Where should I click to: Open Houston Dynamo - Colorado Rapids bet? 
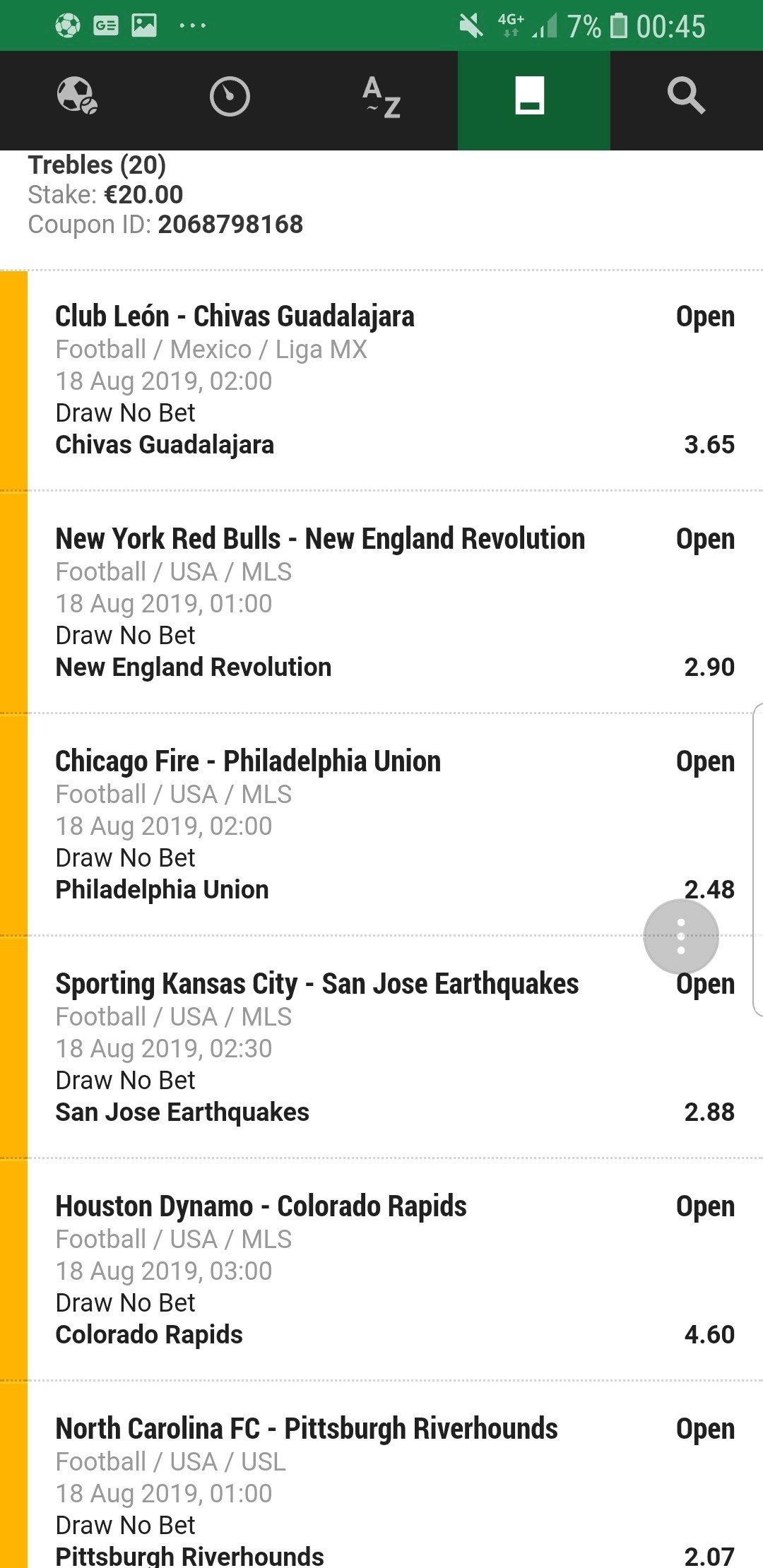tap(381, 1270)
